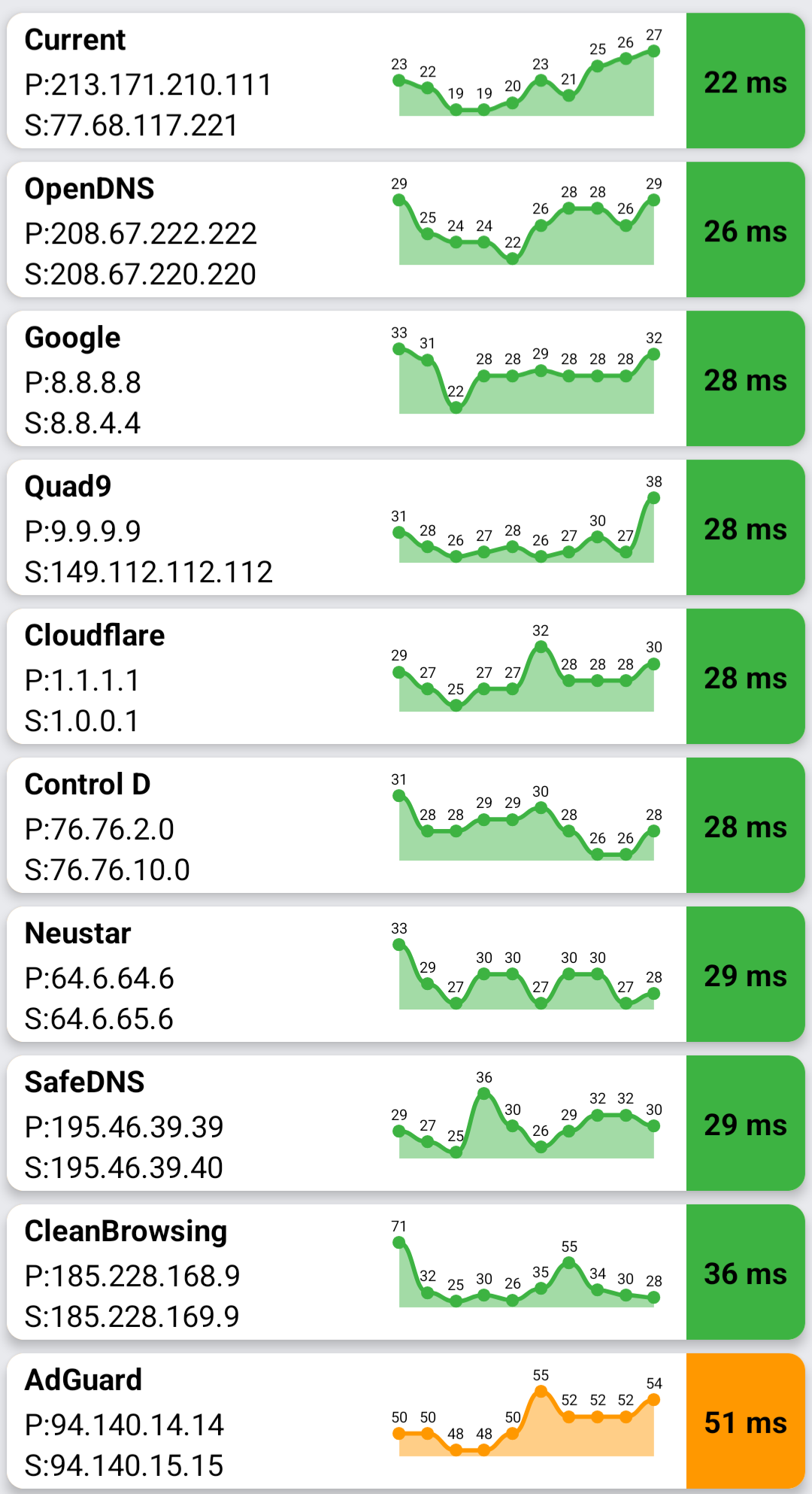Choose the Quad9 DNS card

pos(406,527)
